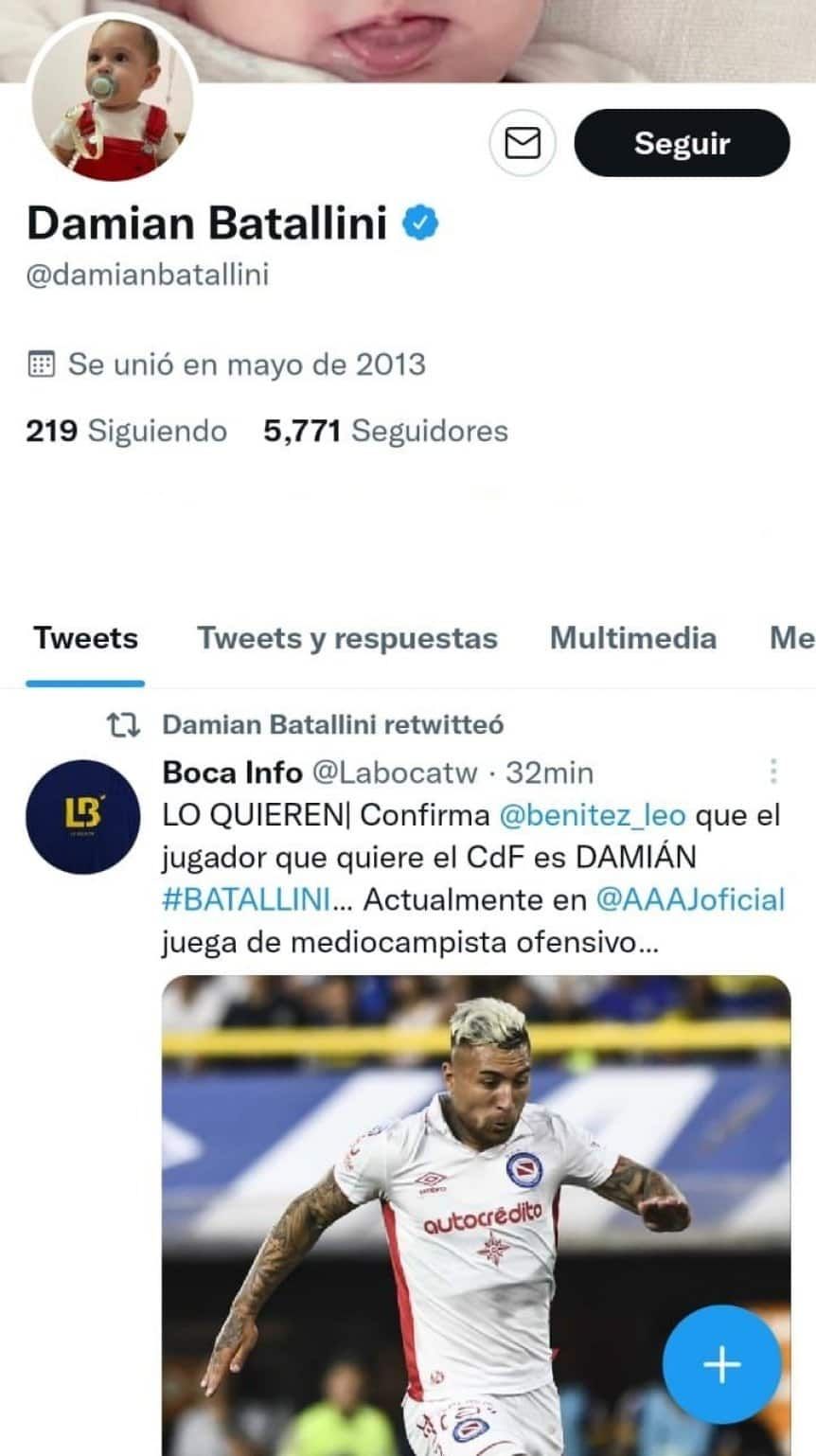
Task: Switch to the Tweets y respuestas tab
Action: [x=346, y=638]
